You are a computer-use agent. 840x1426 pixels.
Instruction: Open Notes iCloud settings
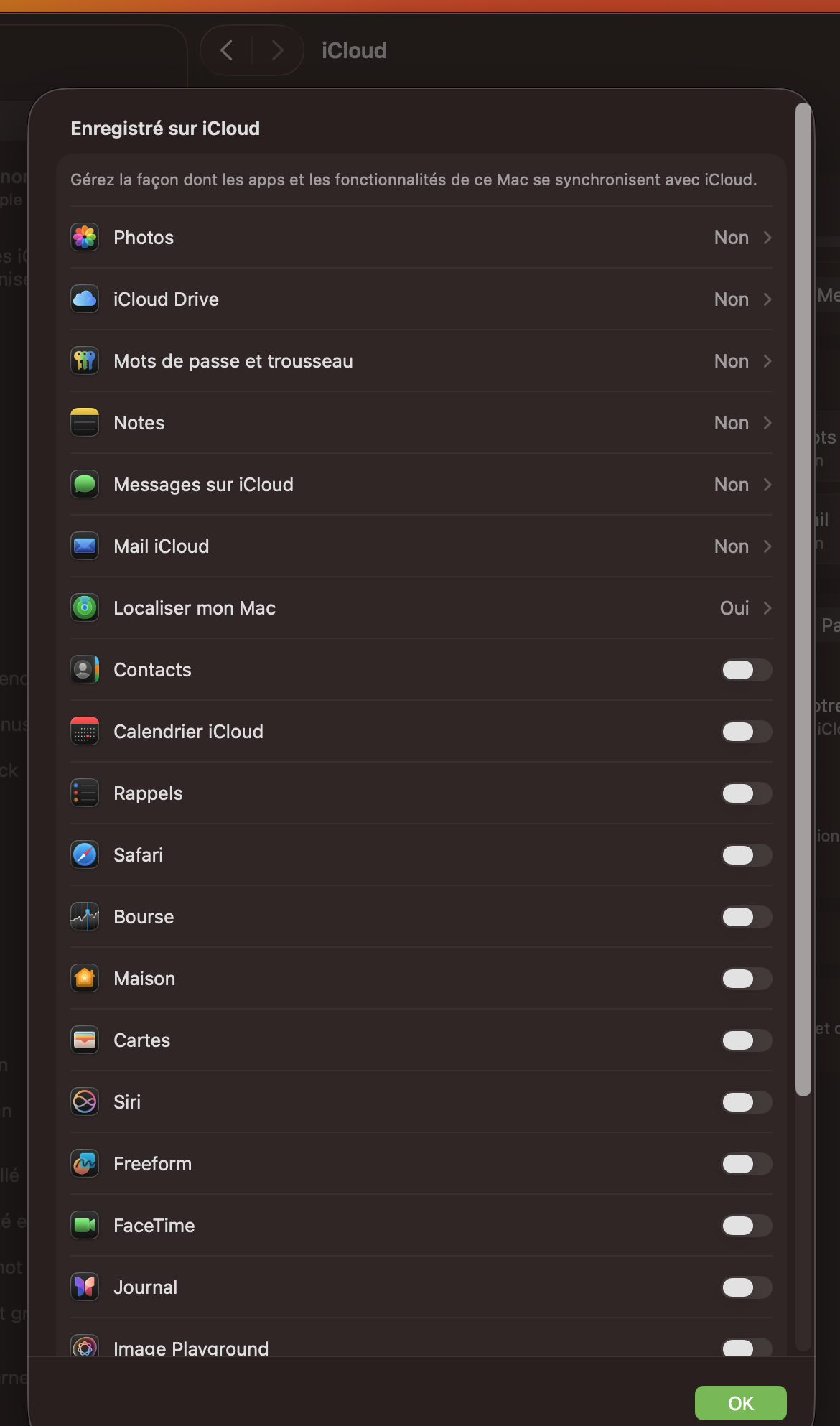click(x=421, y=423)
